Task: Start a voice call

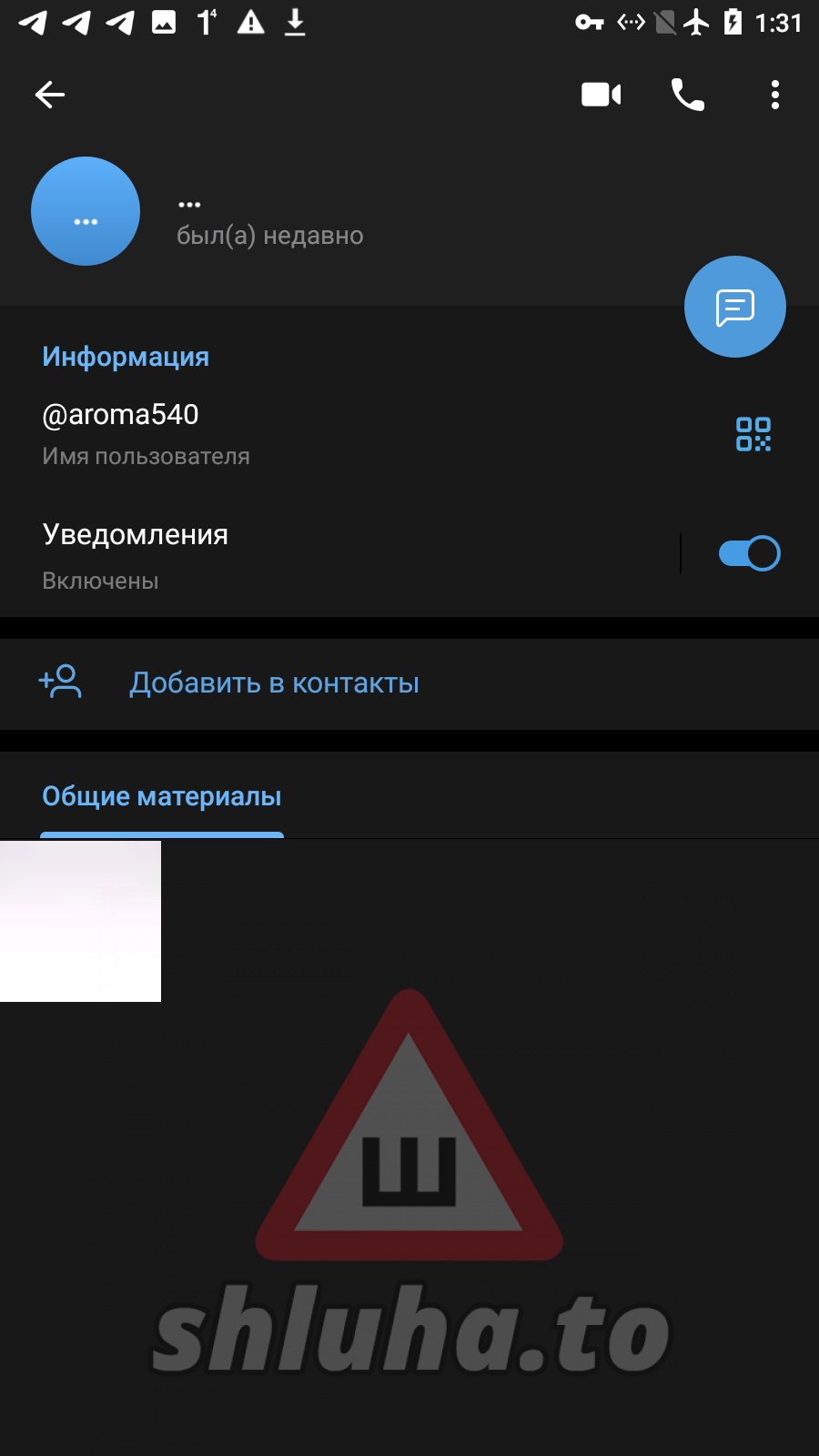Action: click(688, 95)
